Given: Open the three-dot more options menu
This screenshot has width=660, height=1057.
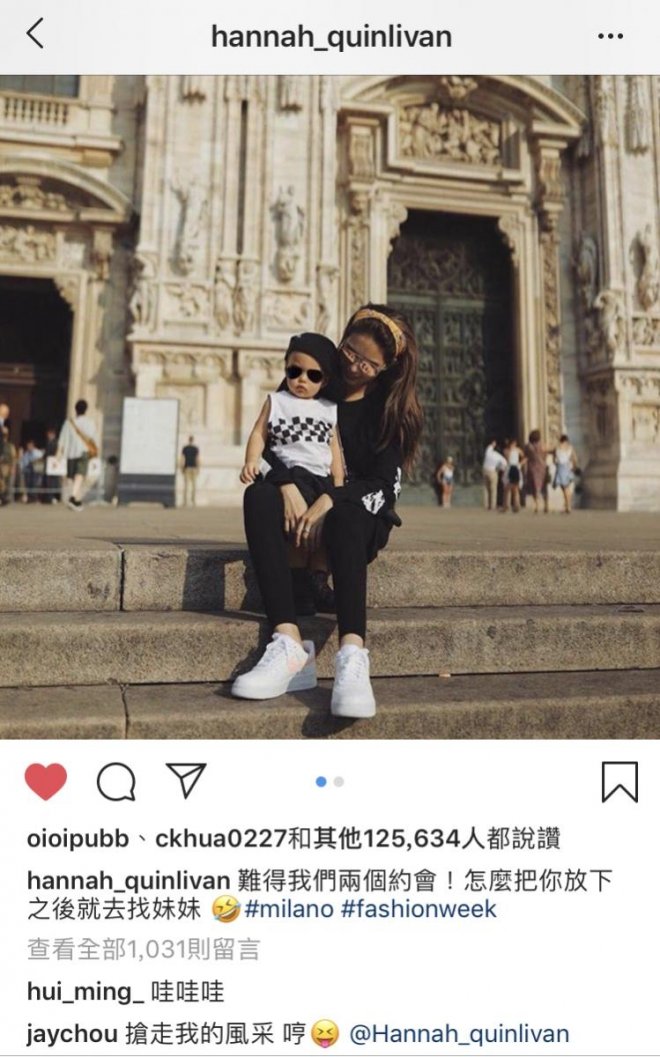Looking at the screenshot, I should (x=610, y=37).
